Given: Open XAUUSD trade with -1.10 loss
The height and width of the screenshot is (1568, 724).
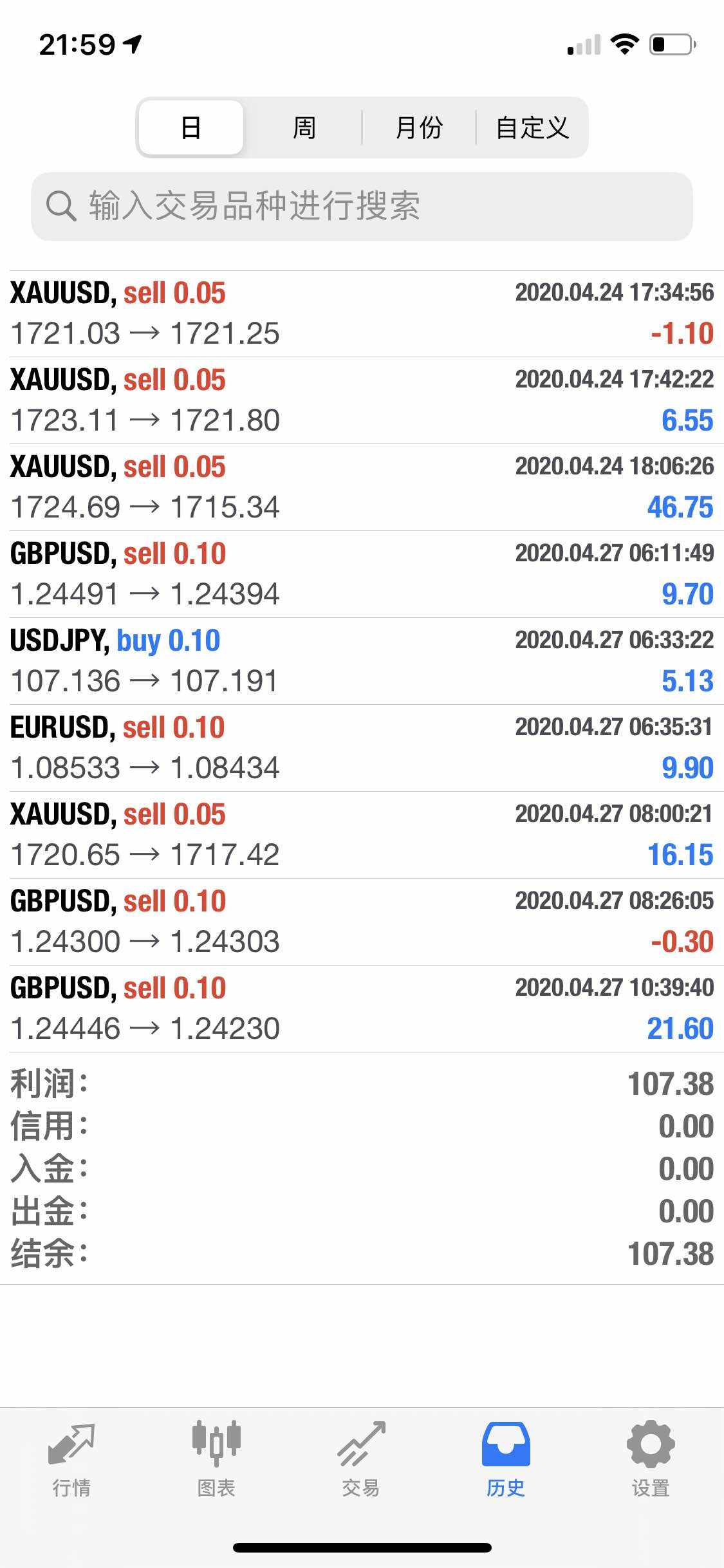Looking at the screenshot, I should point(362,314).
